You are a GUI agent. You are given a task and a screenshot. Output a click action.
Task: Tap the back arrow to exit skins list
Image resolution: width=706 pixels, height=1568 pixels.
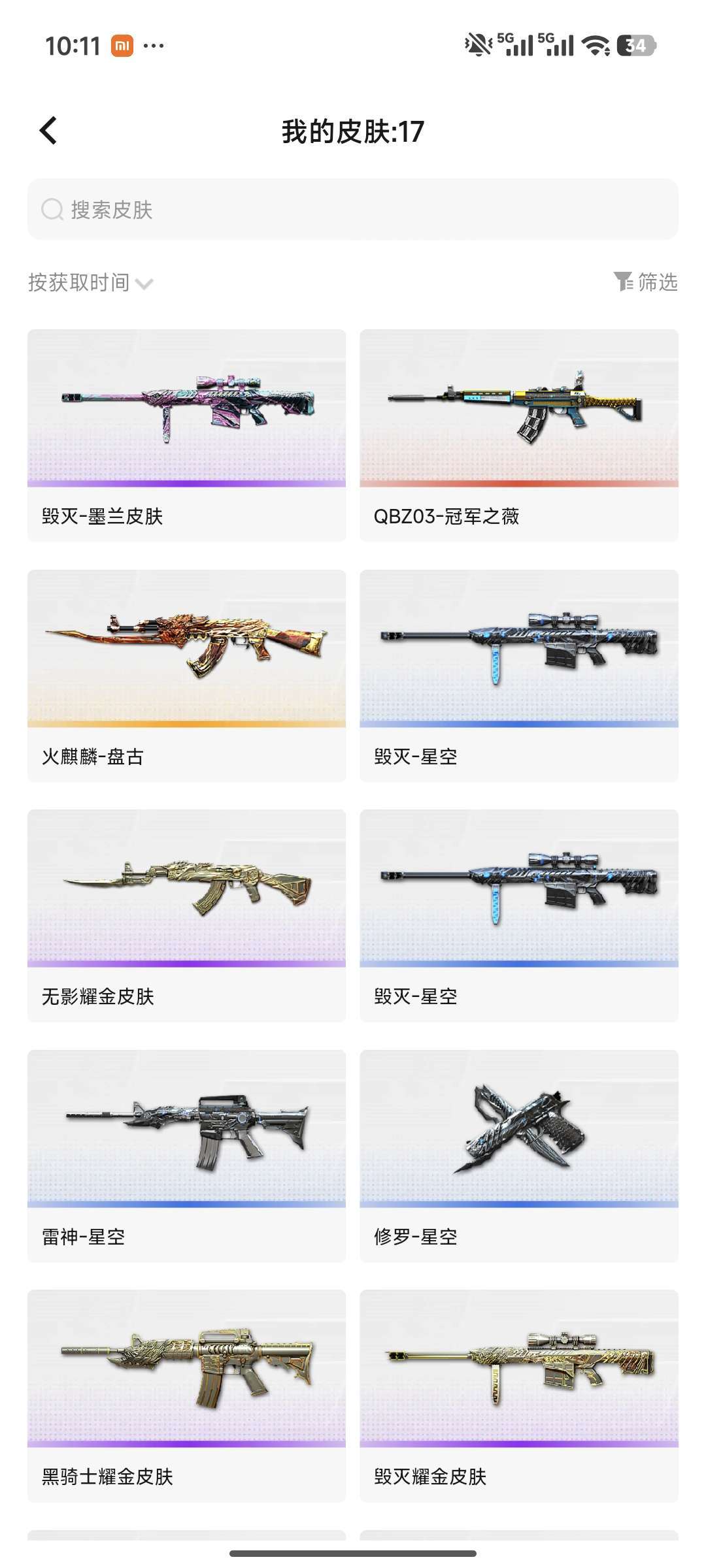(x=48, y=131)
